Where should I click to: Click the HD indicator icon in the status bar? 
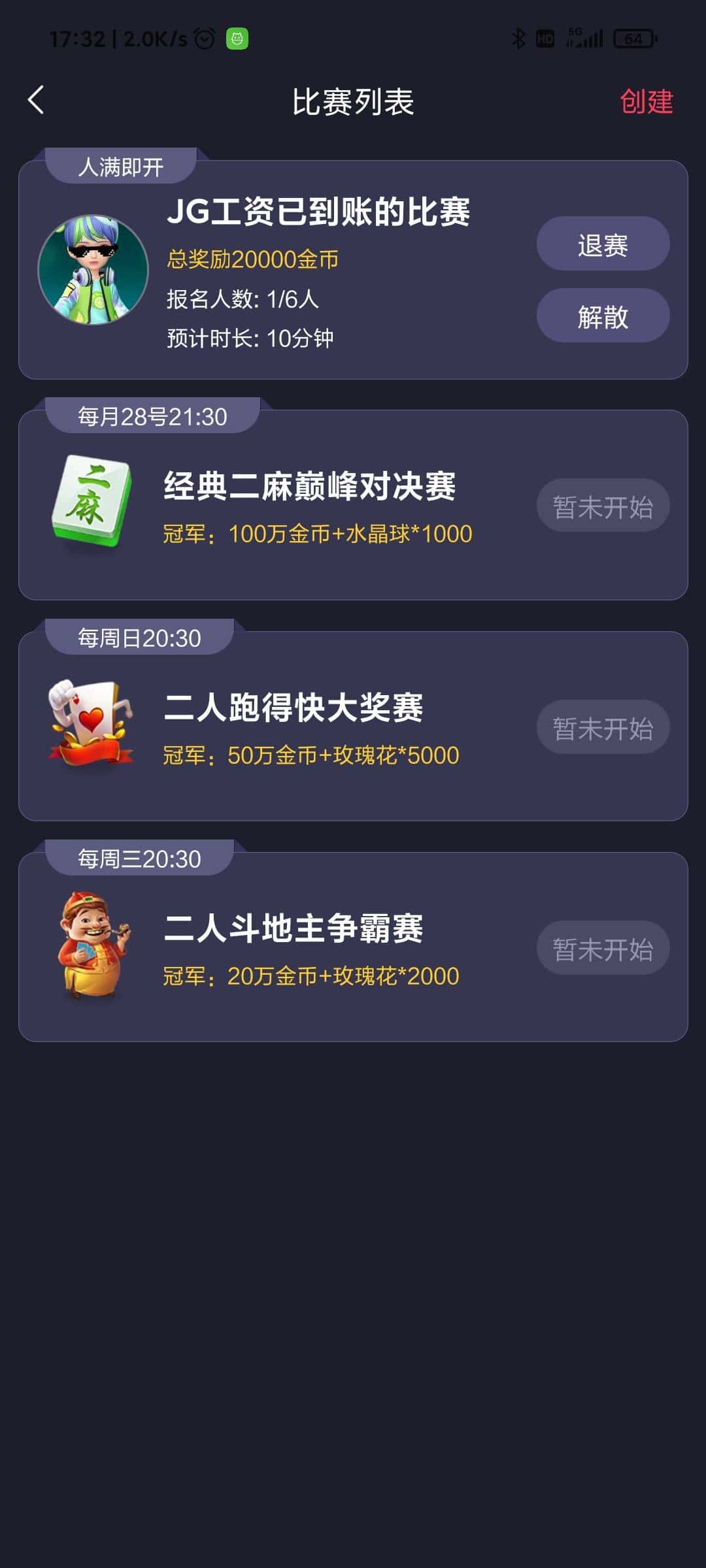pyautogui.click(x=545, y=39)
